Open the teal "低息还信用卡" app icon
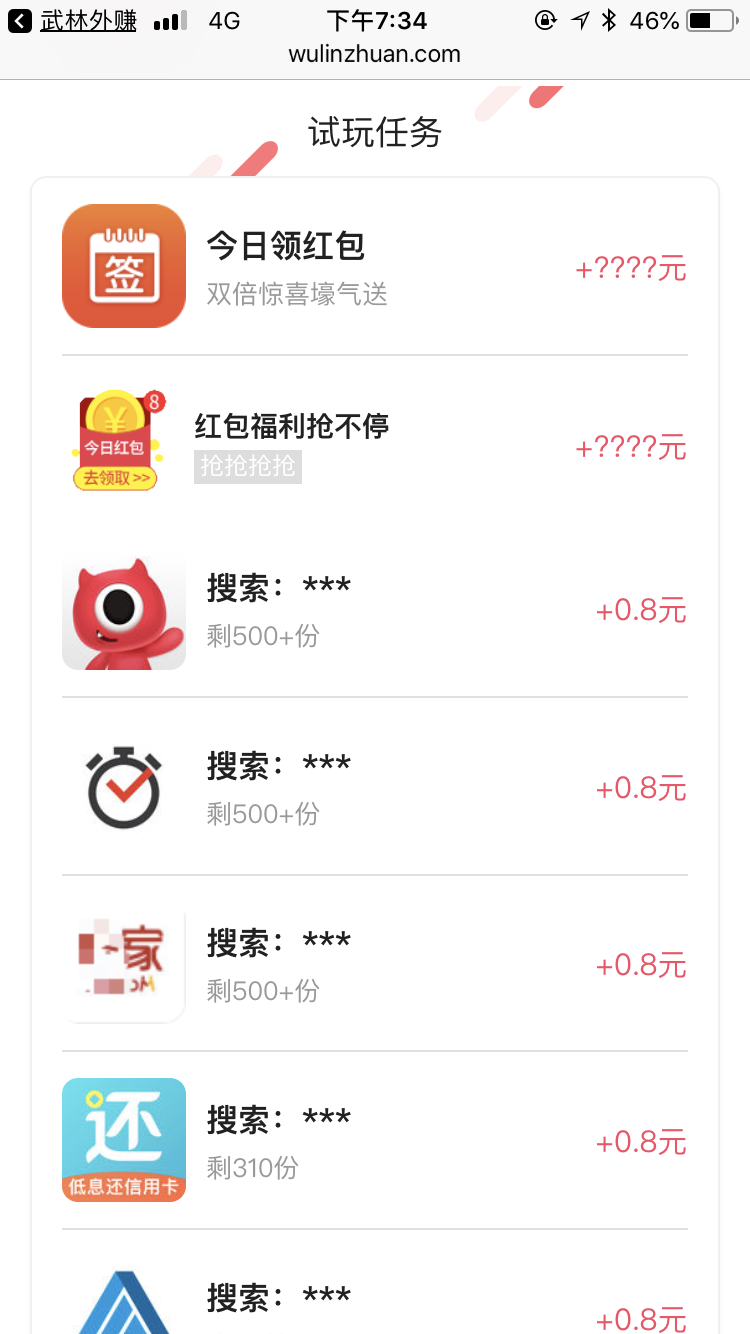 [124, 1140]
